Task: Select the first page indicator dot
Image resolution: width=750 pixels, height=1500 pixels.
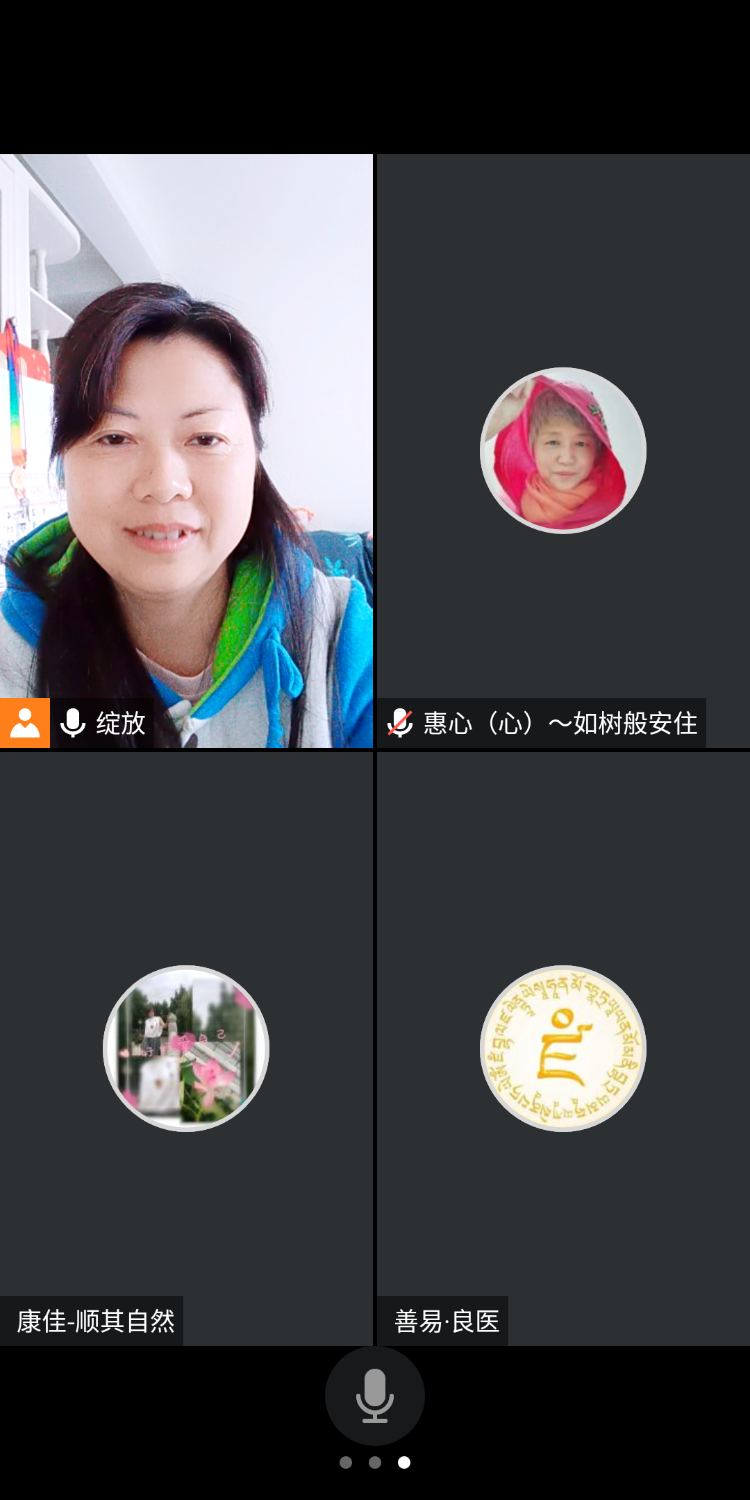Action: [347, 1463]
